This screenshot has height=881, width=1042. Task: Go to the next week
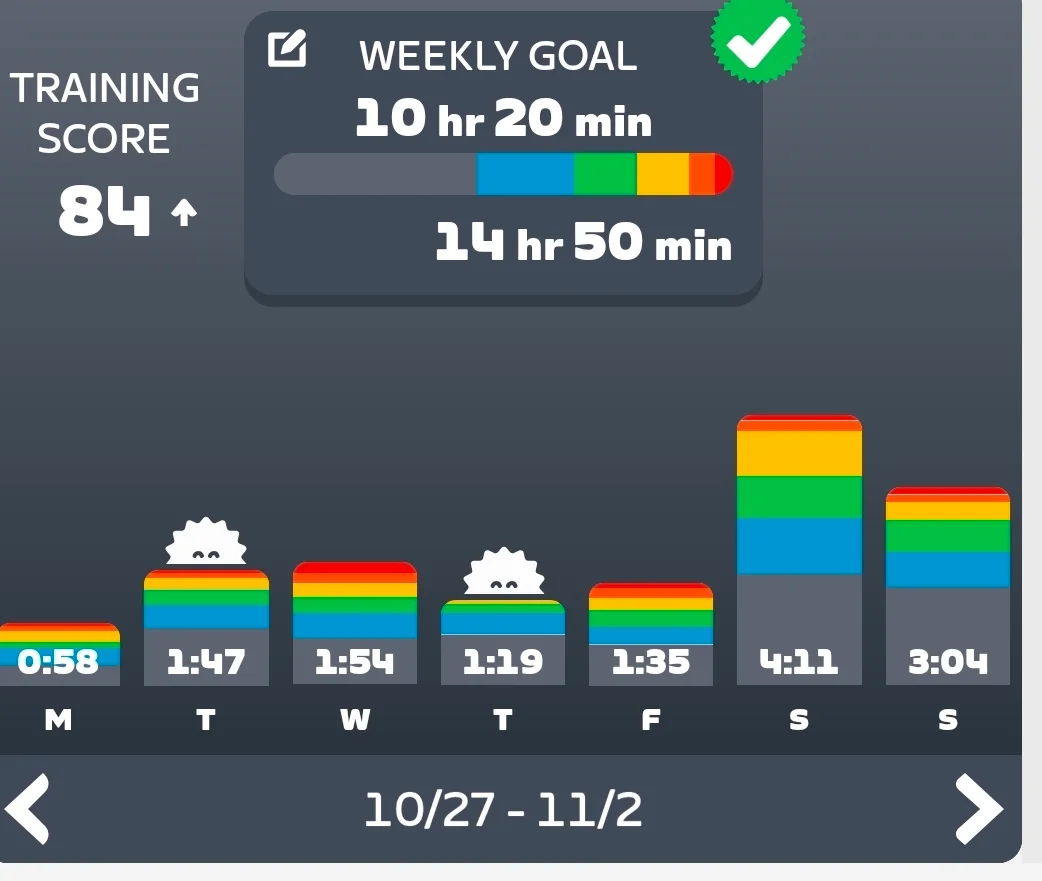[x=979, y=809]
